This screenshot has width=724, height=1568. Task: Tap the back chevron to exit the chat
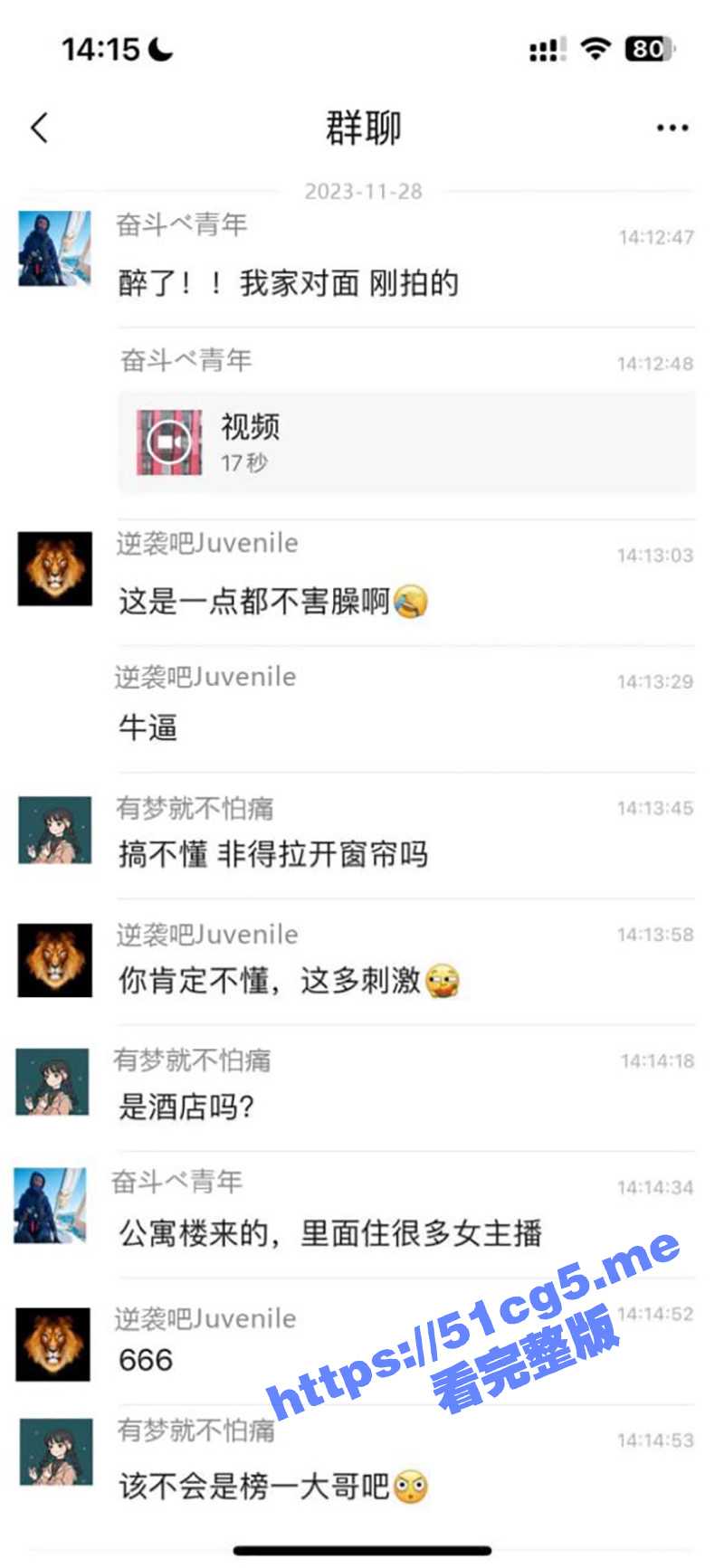click(38, 127)
